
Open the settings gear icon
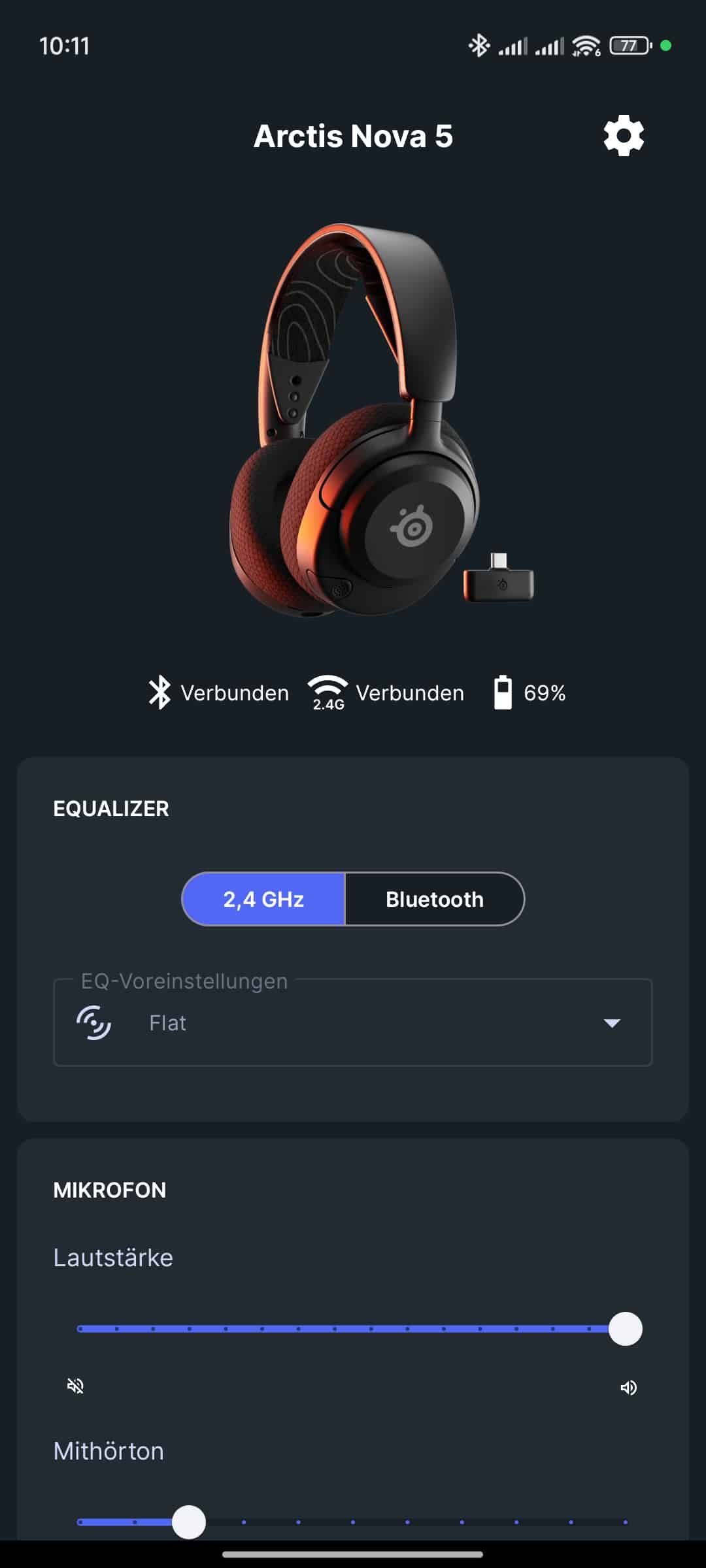pyautogui.click(x=623, y=136)
